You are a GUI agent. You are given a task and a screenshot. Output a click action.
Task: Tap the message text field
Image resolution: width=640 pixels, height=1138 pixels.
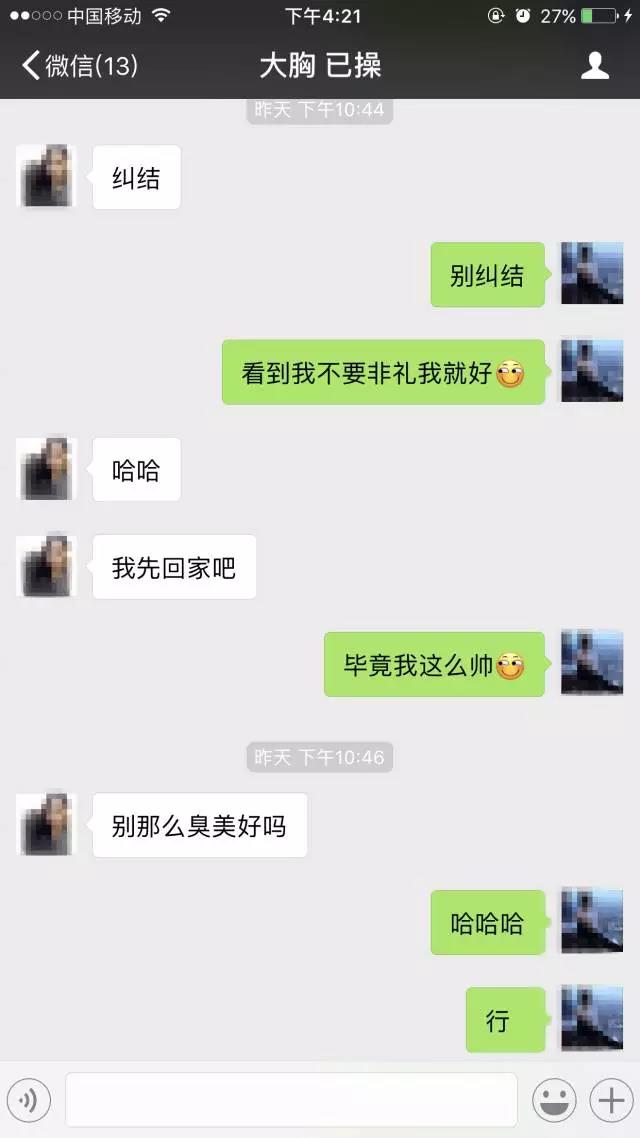pos(291,1100)
